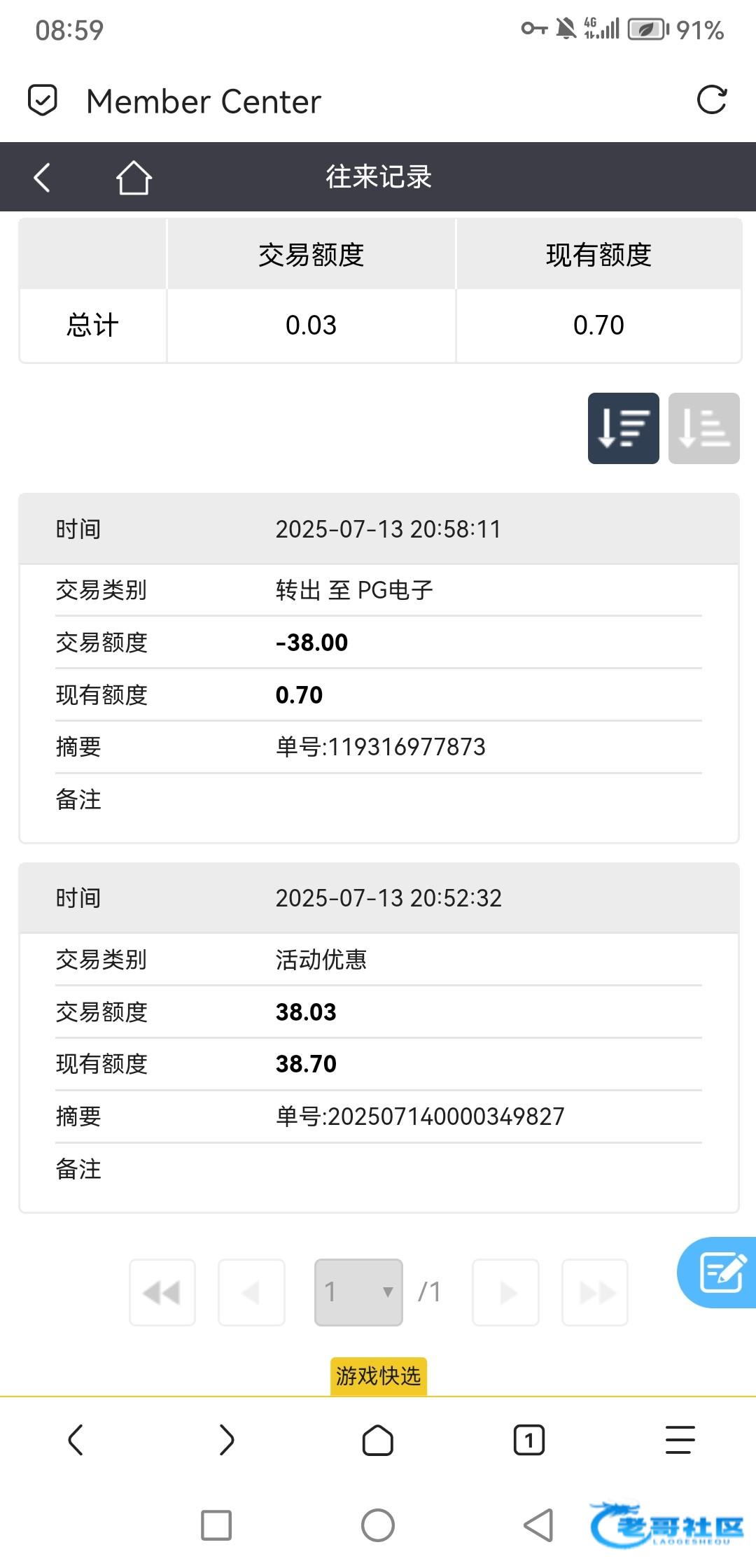Open the page number dropdown
Screen dimensions: 756x1568
click(x=358, y=1292)
